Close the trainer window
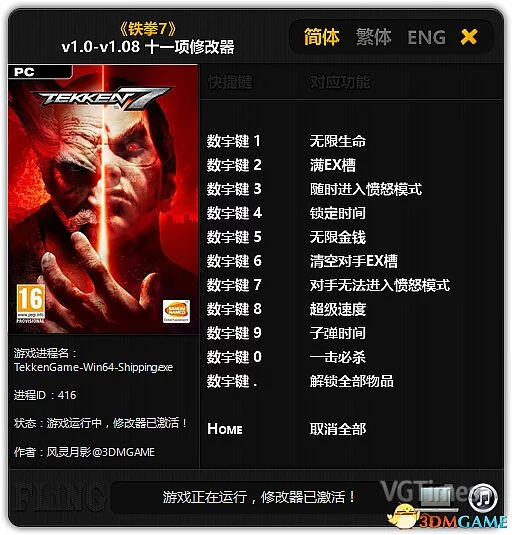The width and height of the screenshot is (512, 535). (x=469, y=37)
